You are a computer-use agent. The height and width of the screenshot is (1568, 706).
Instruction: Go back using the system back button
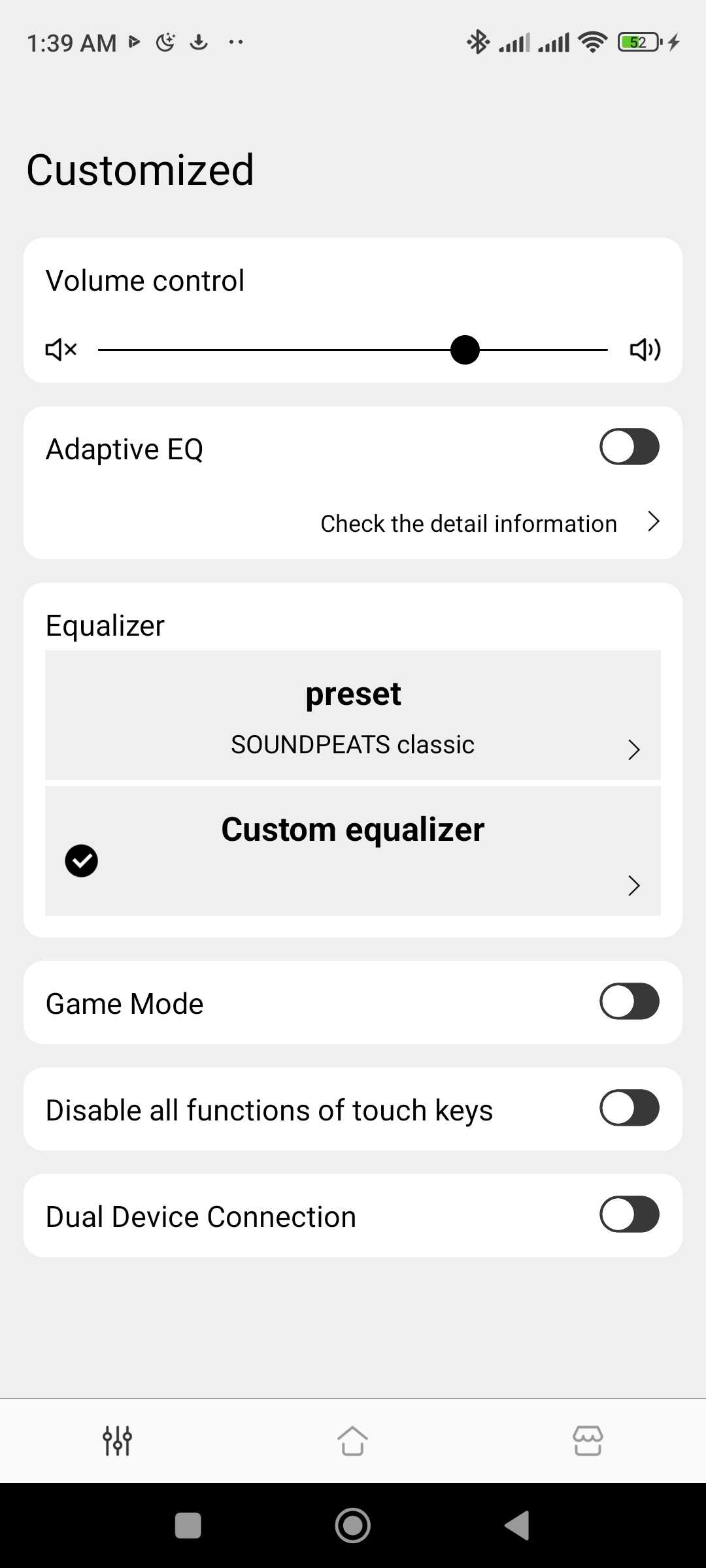click(517, 1526)
